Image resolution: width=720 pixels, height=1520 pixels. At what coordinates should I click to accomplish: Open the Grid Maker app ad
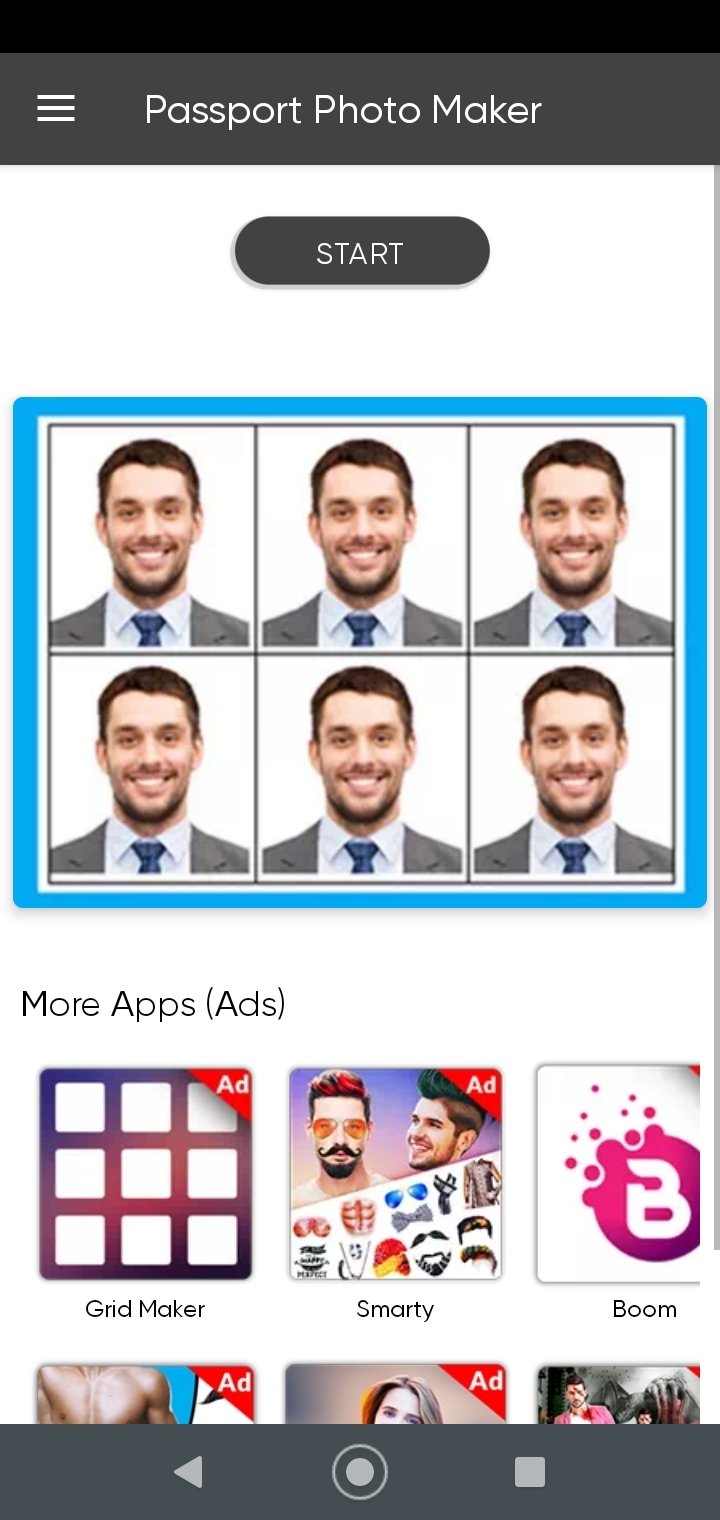tap(145, 1174)
